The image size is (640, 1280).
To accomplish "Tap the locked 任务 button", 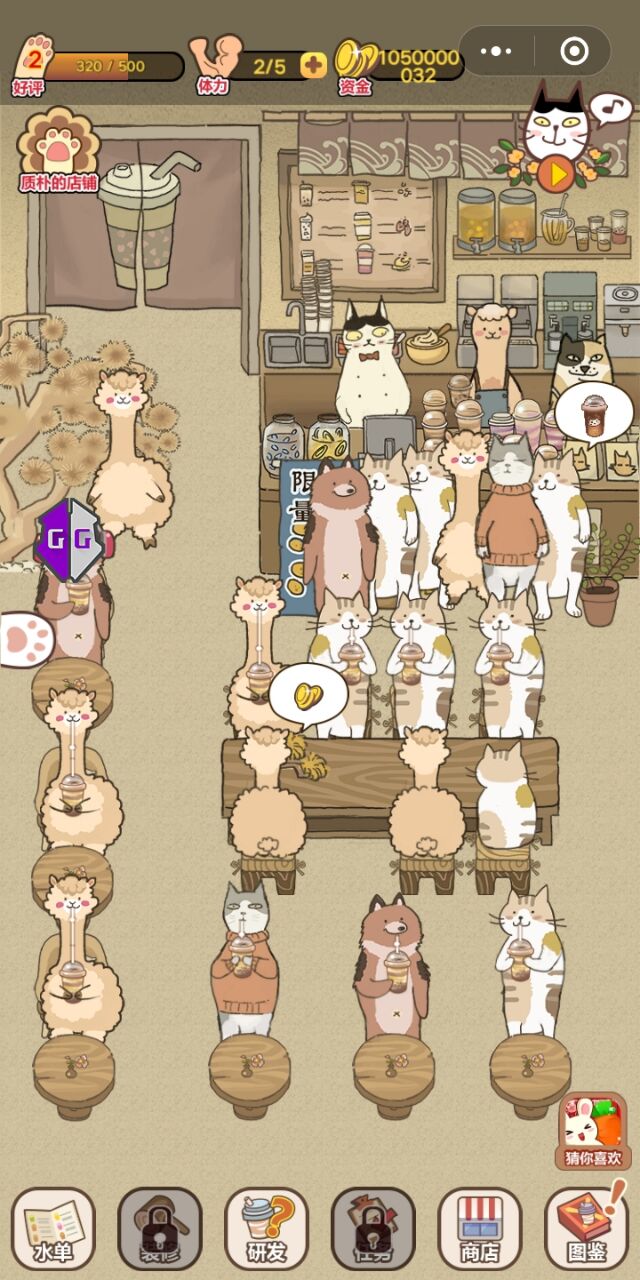I will (373, 1228).
